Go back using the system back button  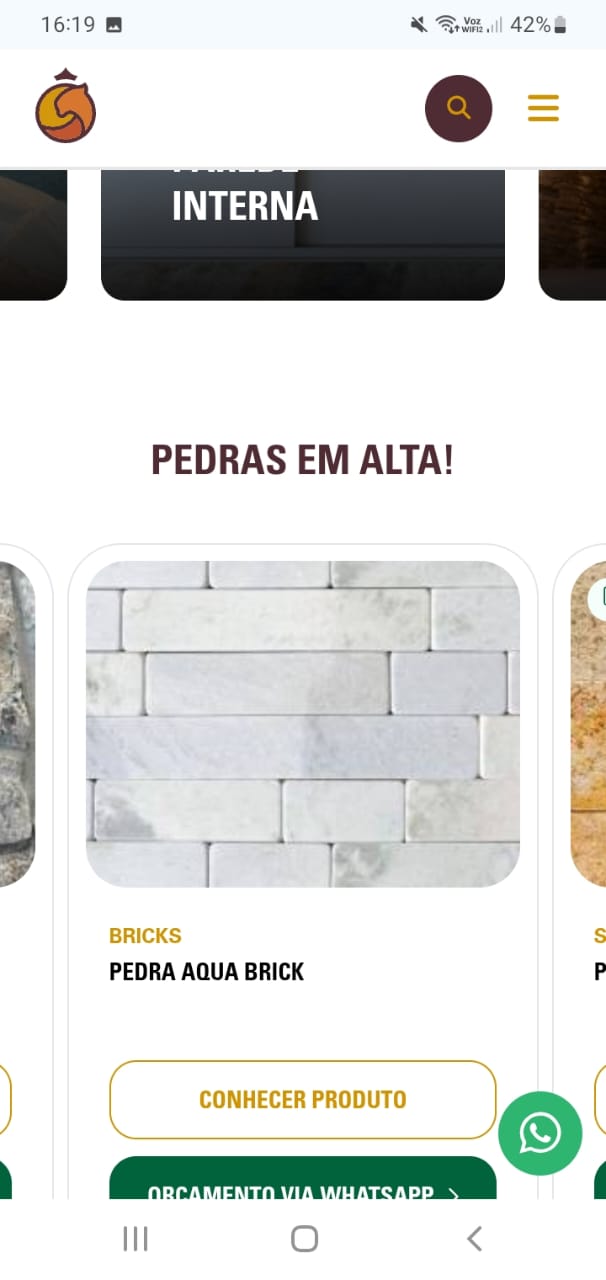474,1239
